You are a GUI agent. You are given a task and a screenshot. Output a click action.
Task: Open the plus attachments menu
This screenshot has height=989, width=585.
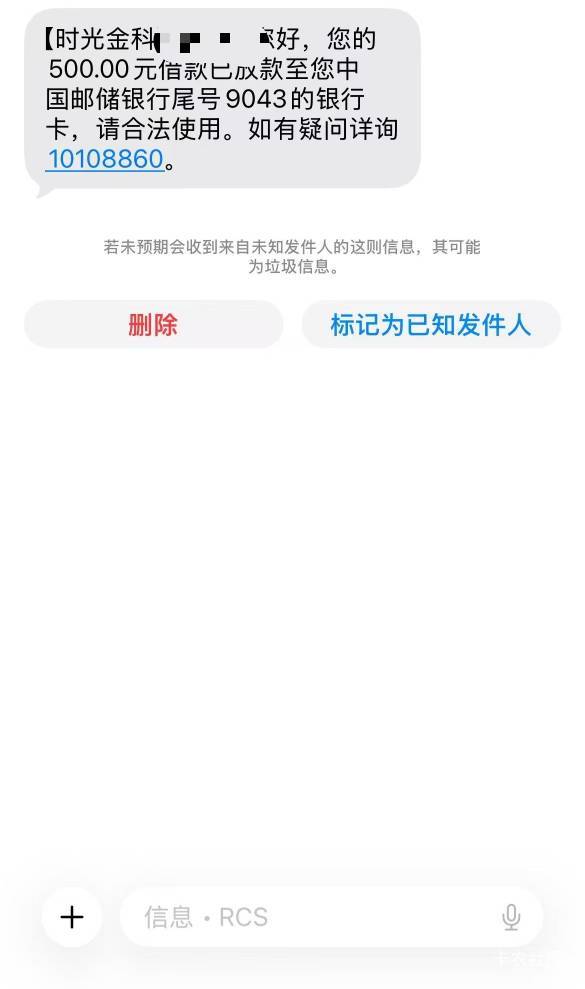click(x=72, y=916)
